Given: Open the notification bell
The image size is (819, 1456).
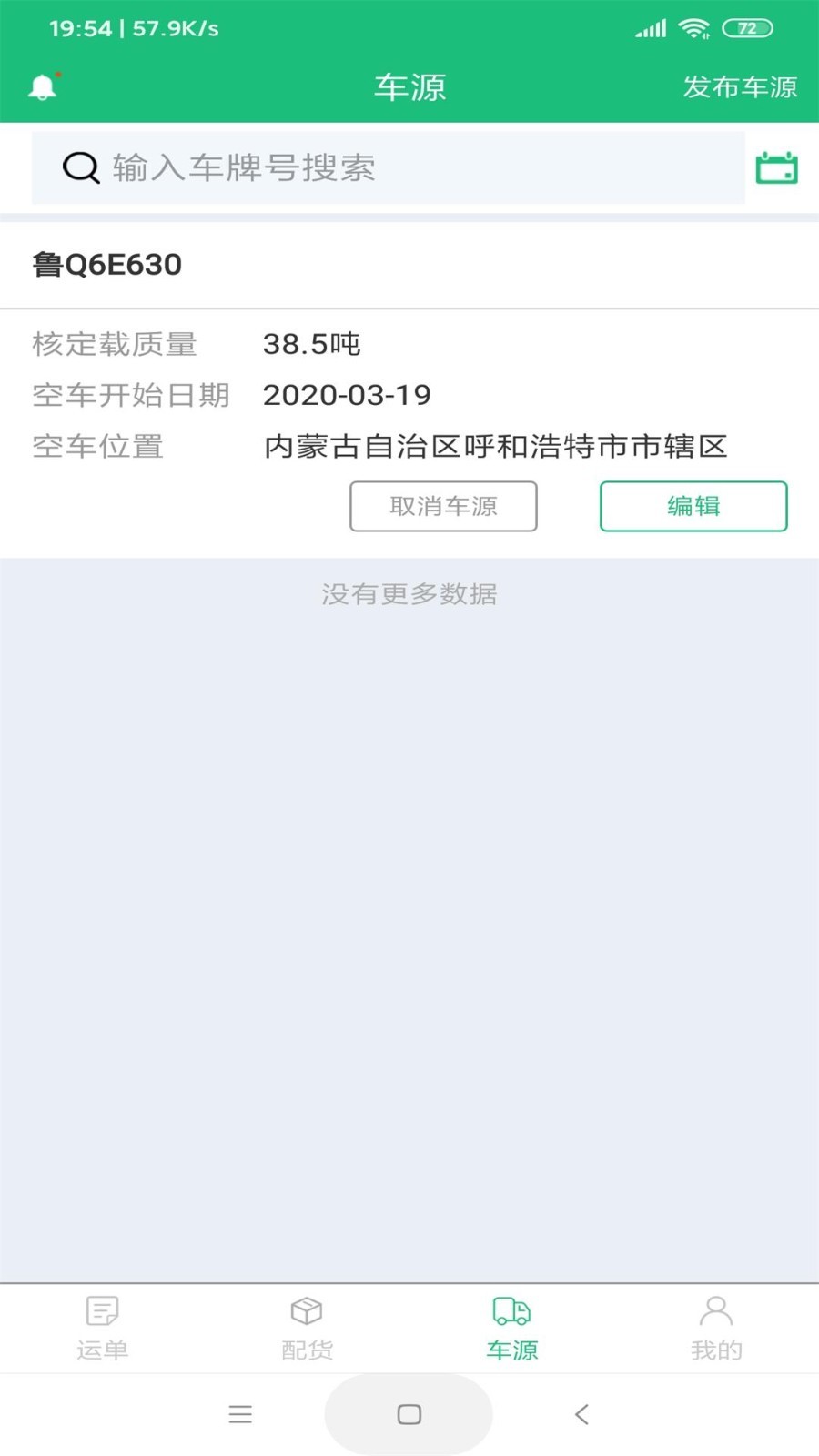Looking at the screenshot, I should coord(40,86).
